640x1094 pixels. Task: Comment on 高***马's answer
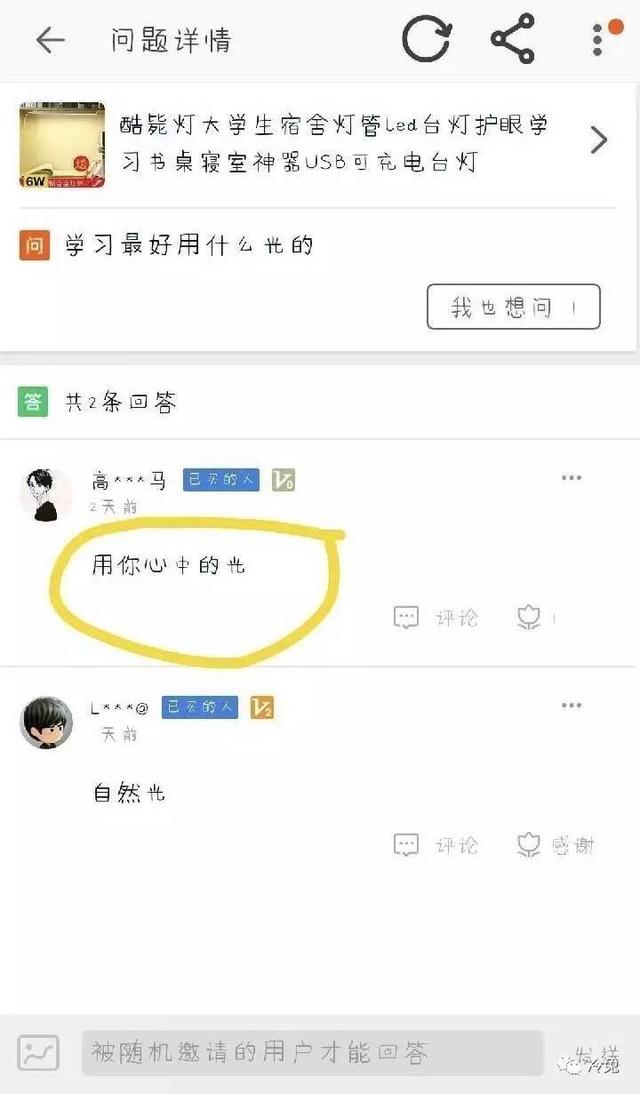(436, 618)
